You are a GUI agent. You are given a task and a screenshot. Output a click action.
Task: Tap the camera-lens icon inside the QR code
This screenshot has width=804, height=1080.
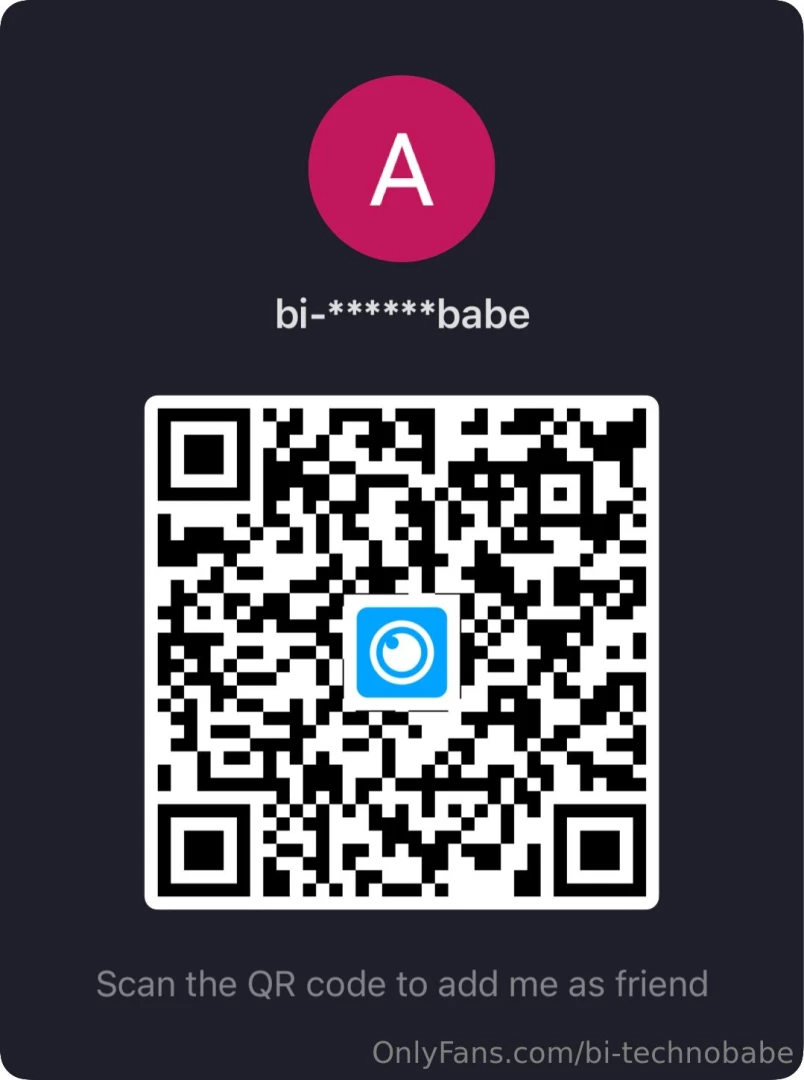[x=402, y=652]
